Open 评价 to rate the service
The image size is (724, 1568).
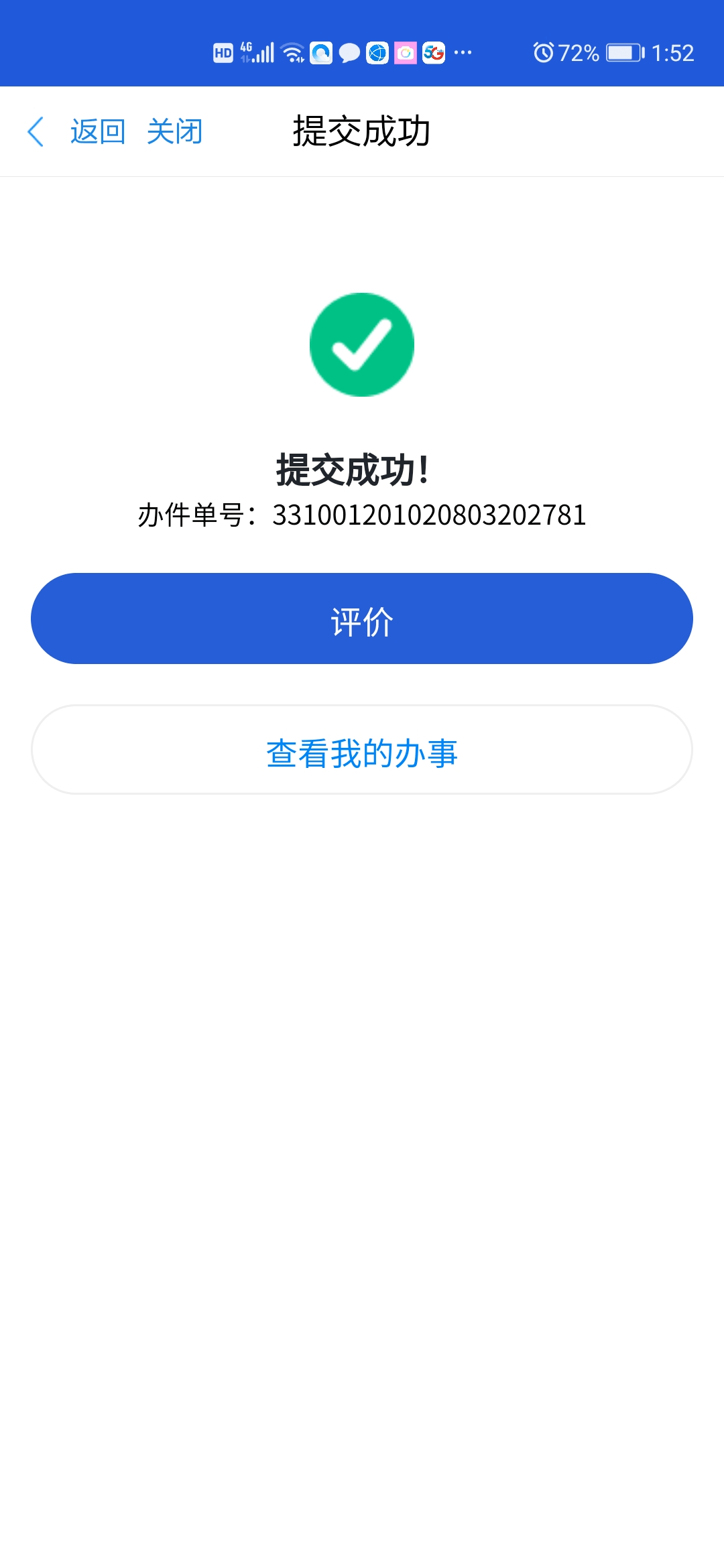[362, 618]
